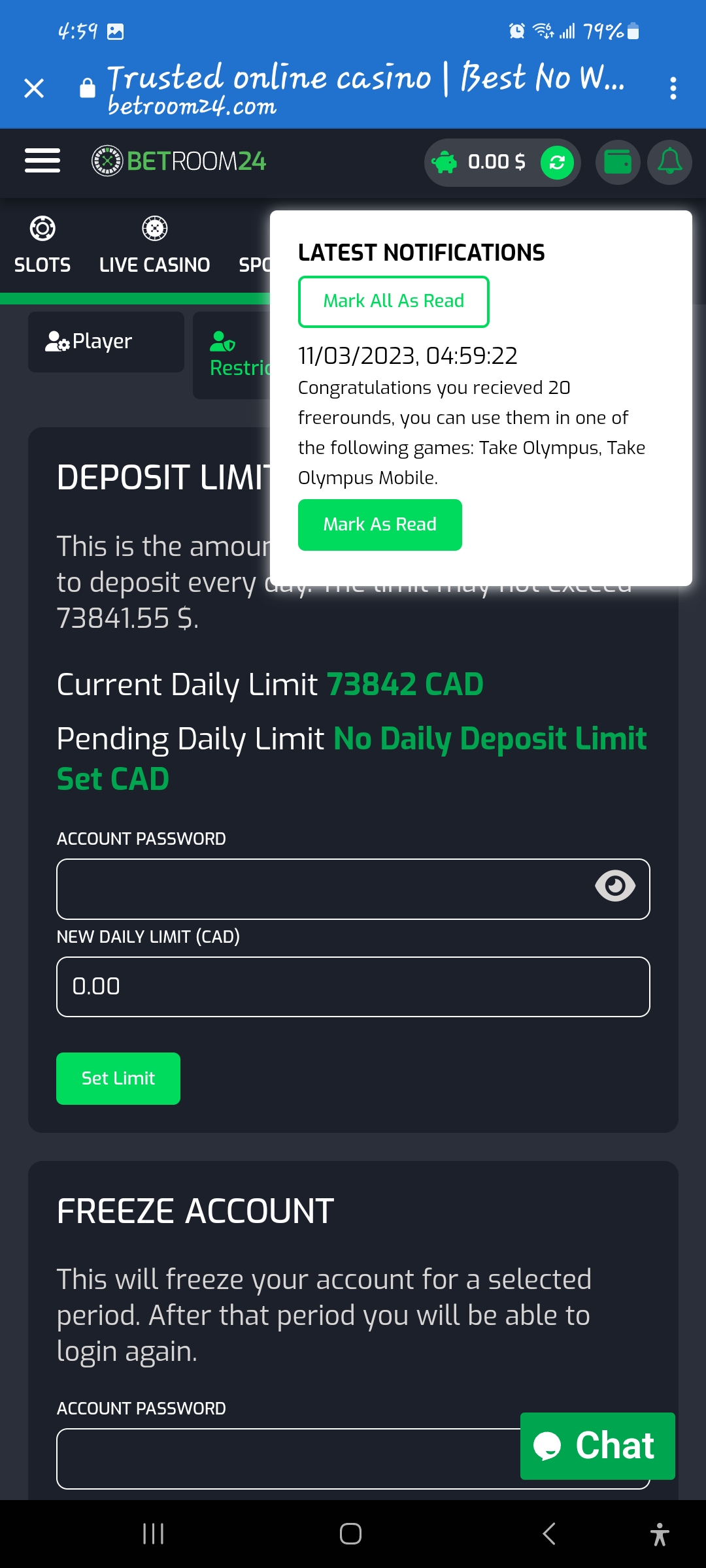
Task: Toggle the notifications bell
Action: [669, 162]
